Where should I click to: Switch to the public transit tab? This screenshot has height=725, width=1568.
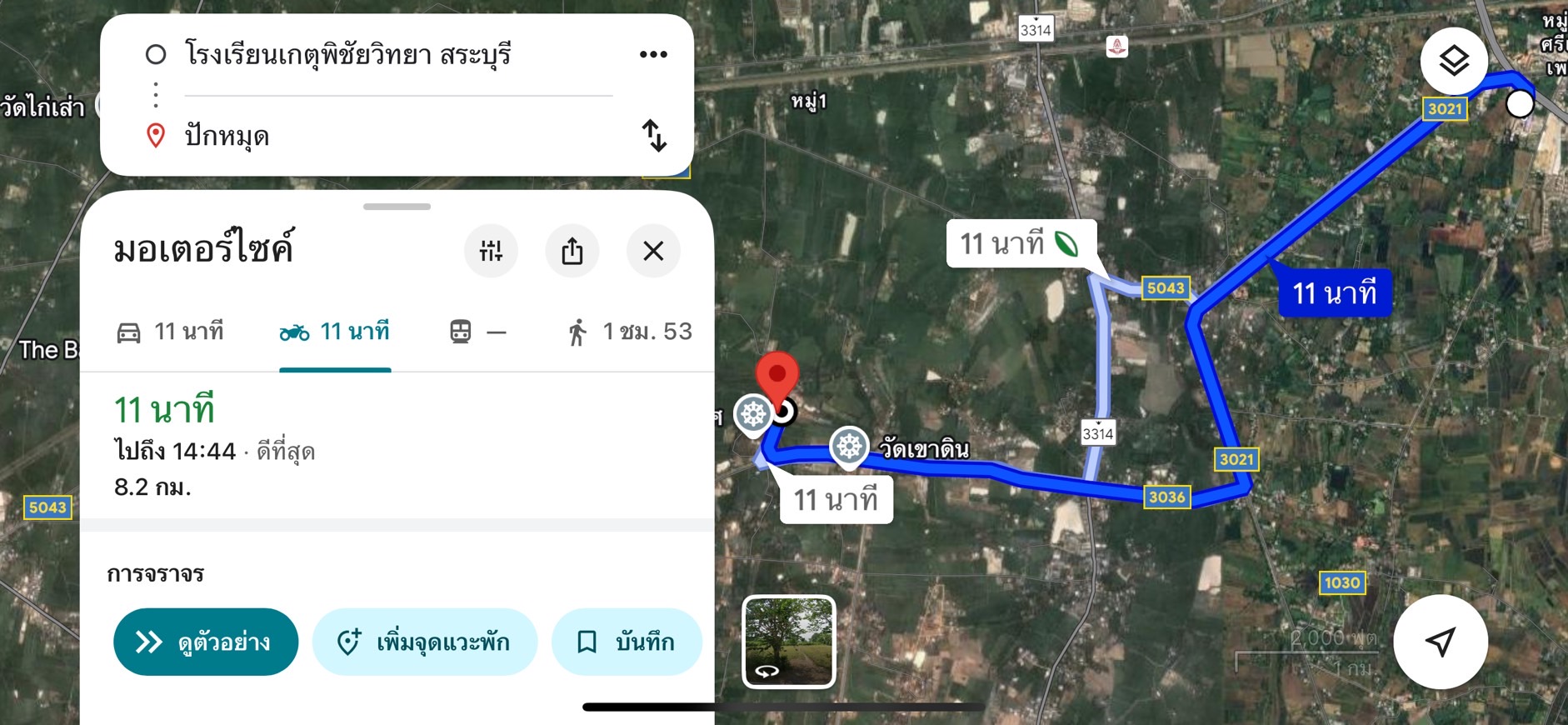(477, 332)
